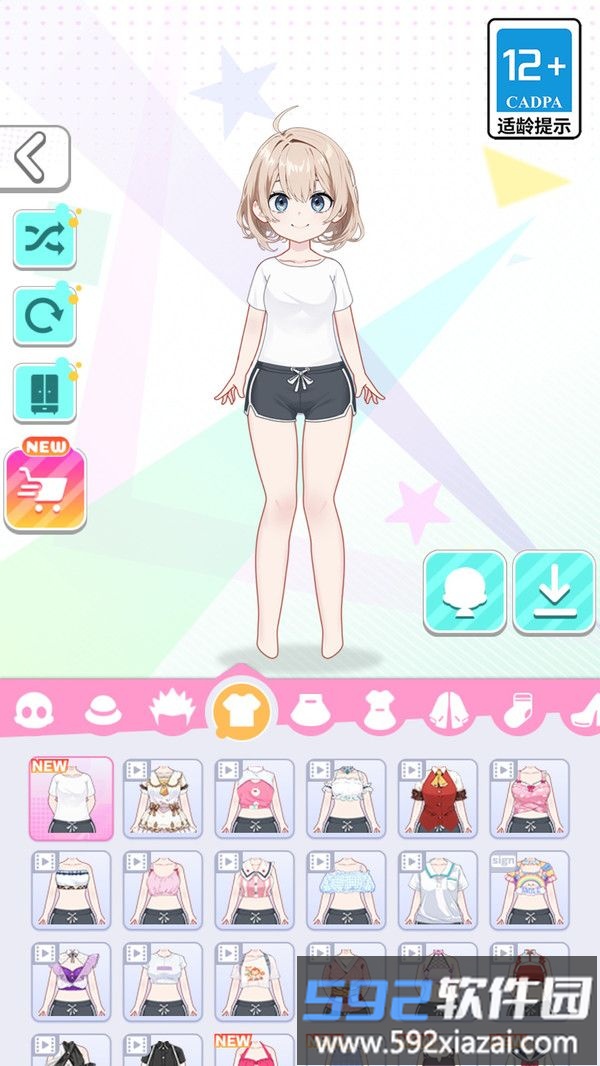Switch to the hairstyle category tab
Viewport: 600px width, 1066px height.
171,712
